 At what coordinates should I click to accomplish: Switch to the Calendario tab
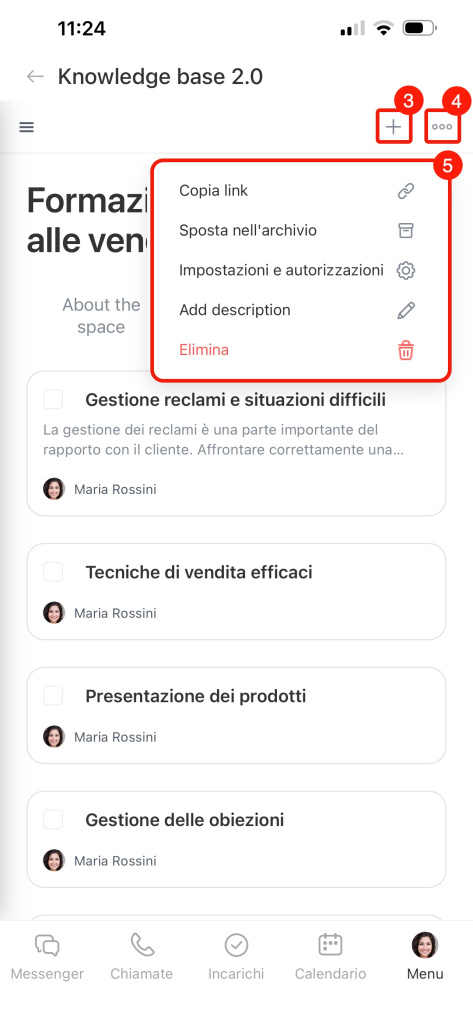coord(331,957)
